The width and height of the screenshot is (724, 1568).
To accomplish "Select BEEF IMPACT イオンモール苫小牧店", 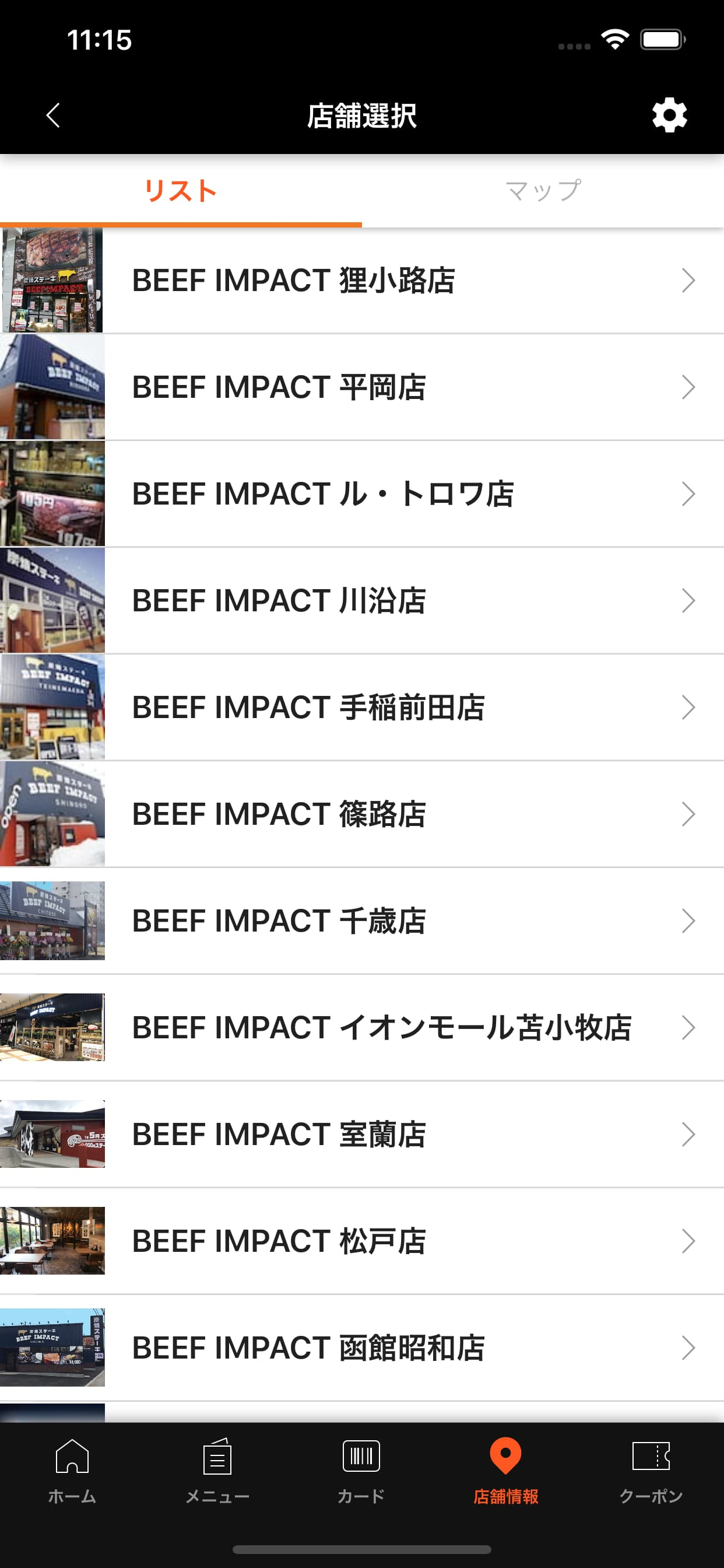I will pos(361,1027).
